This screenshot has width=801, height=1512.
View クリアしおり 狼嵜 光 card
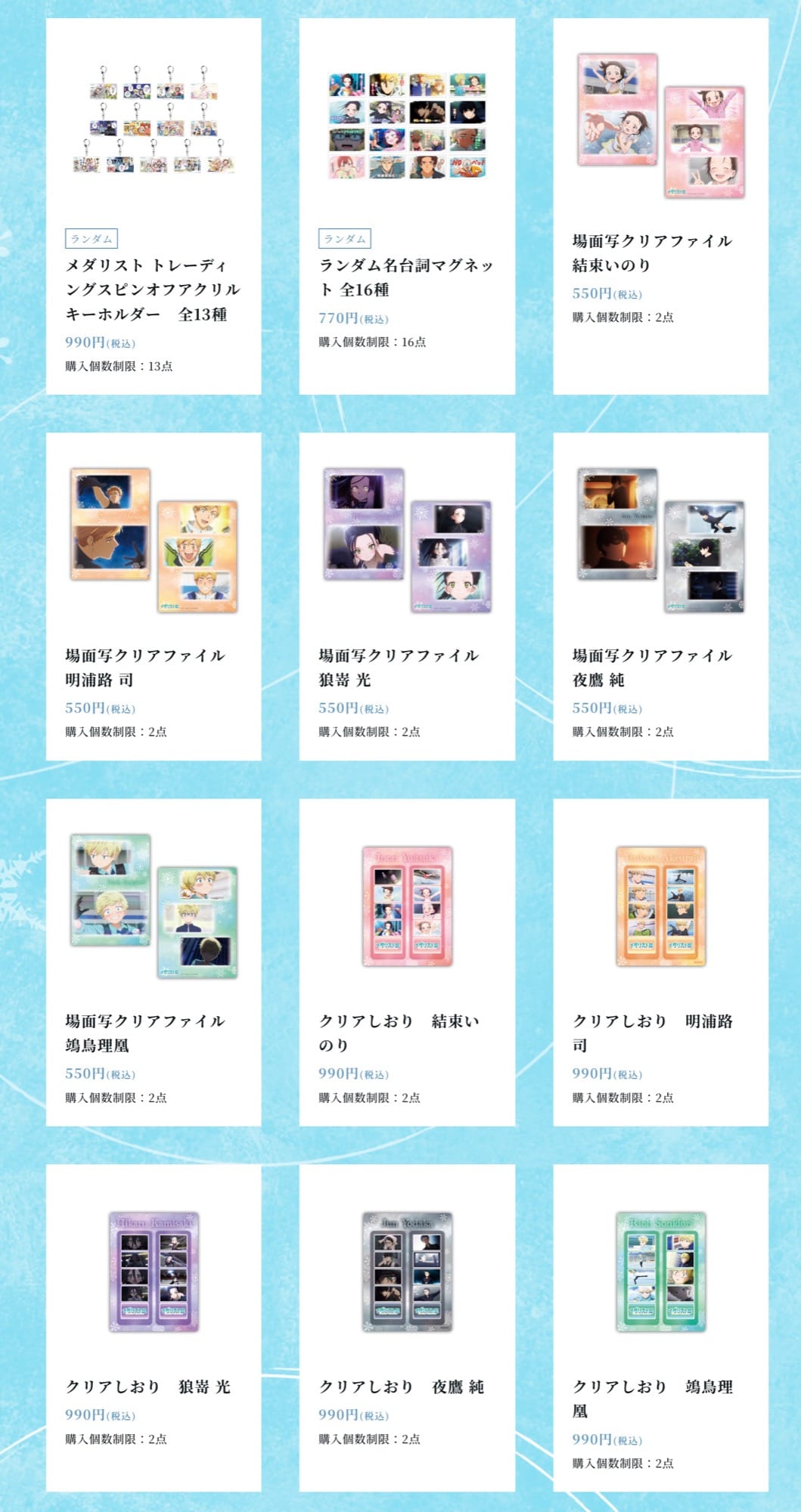click(154, 1327)
